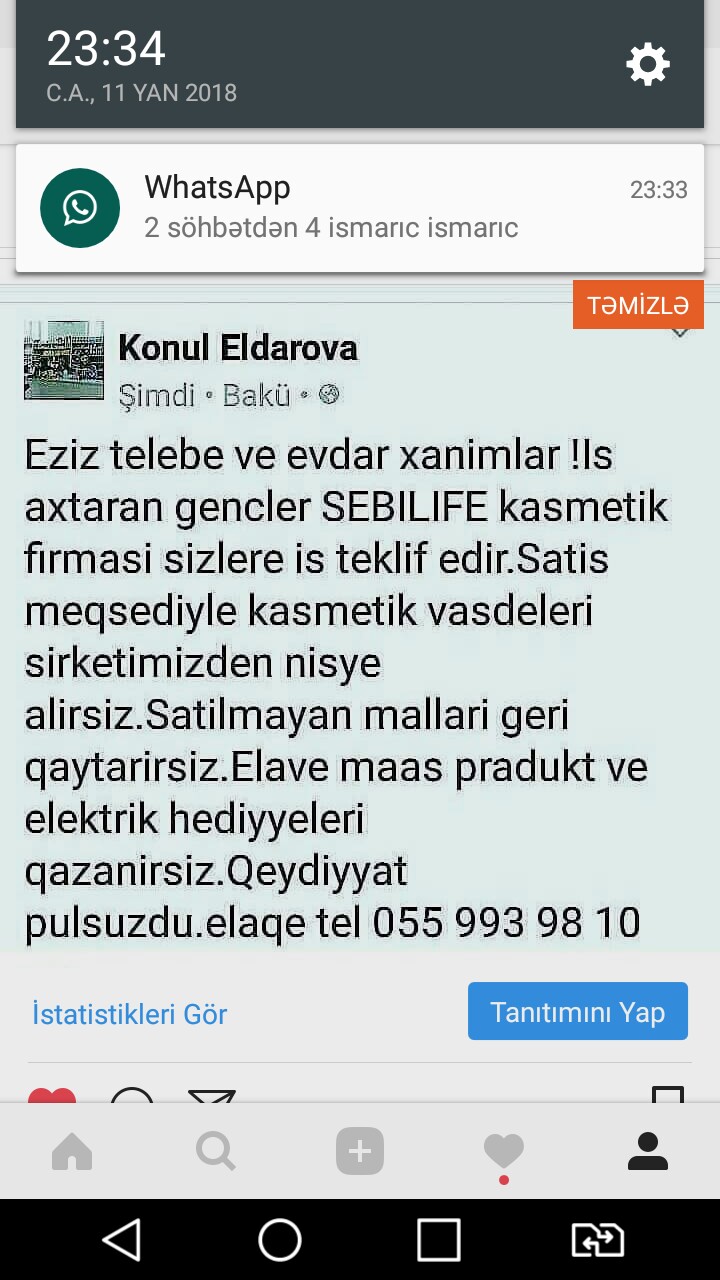Open the activity heart tab

(x=503, y=1152)
